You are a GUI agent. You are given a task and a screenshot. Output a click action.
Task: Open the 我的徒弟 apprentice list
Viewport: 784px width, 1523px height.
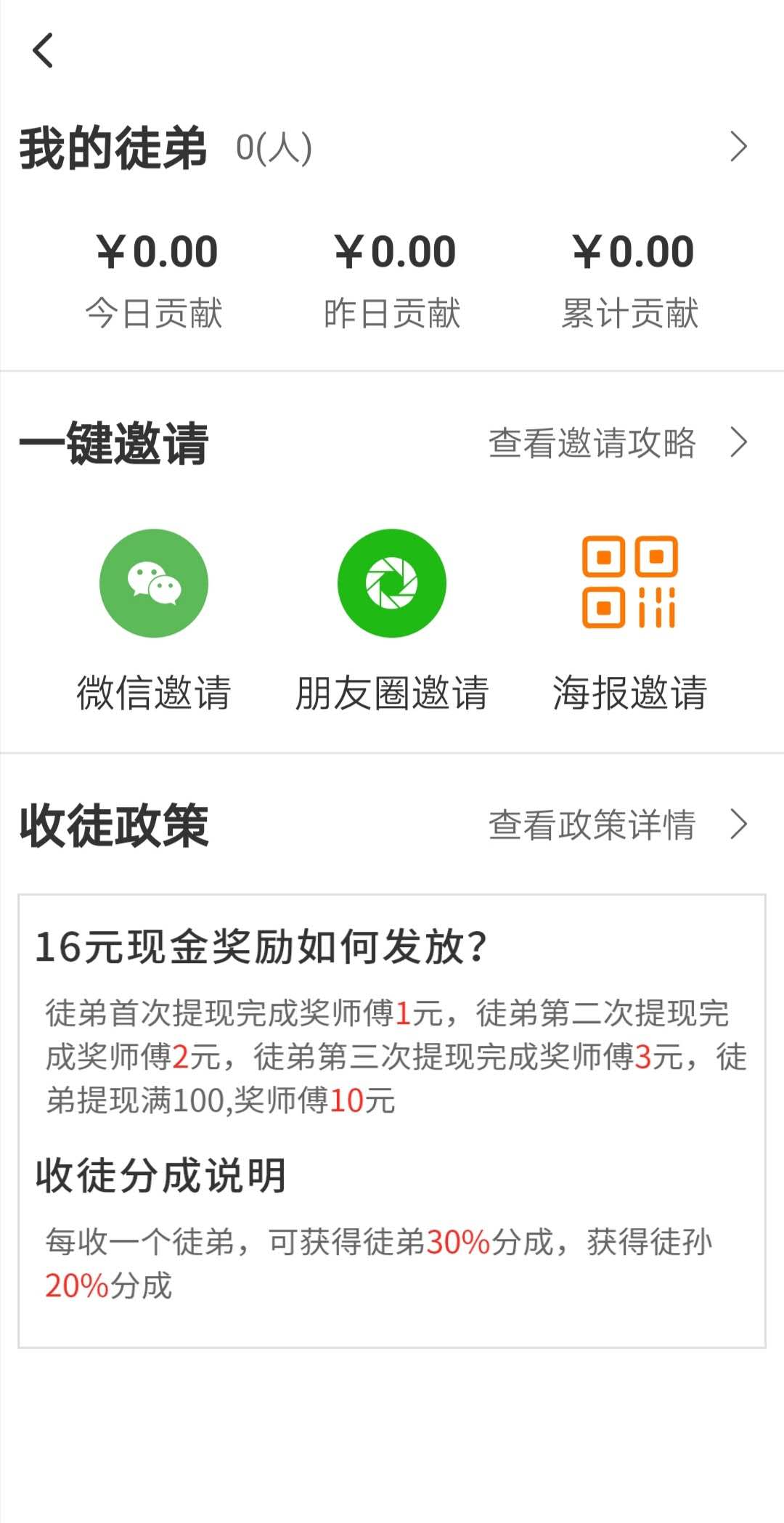pyautogui.click(x=392, y=147)
